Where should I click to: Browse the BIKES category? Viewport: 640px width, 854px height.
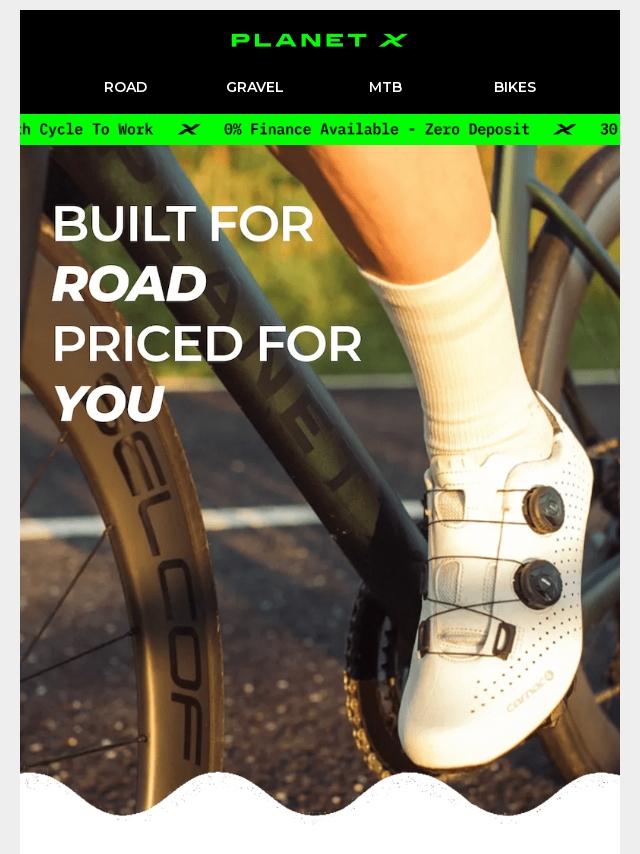point(514,87)
